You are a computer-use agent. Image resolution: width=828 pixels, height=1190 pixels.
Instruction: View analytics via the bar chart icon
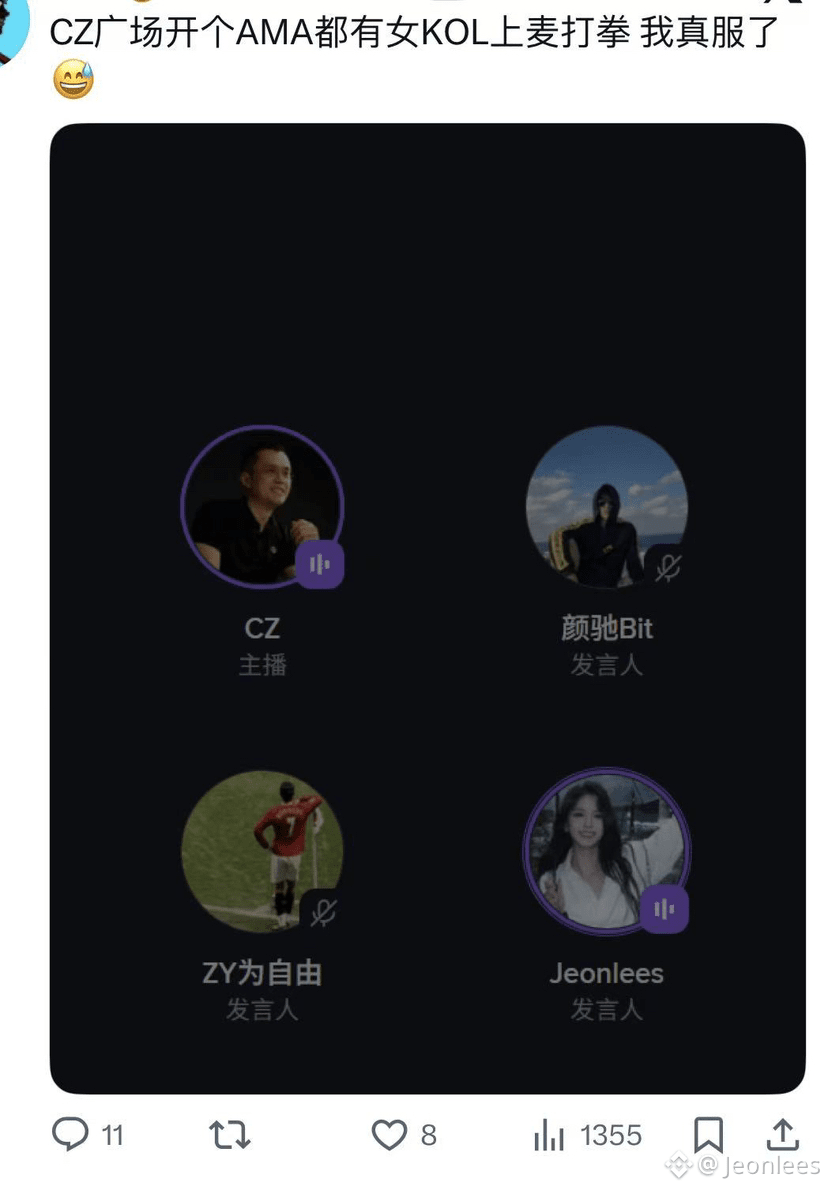(547, 1135)
